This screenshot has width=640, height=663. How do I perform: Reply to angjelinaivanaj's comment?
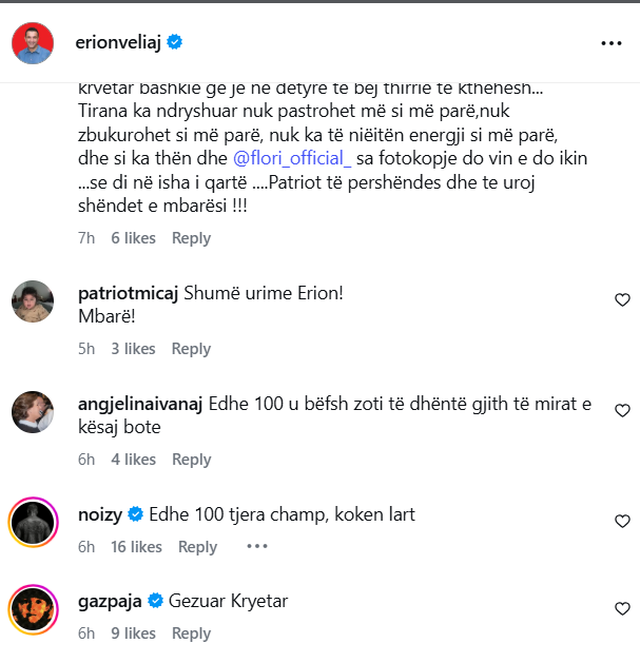192,460
